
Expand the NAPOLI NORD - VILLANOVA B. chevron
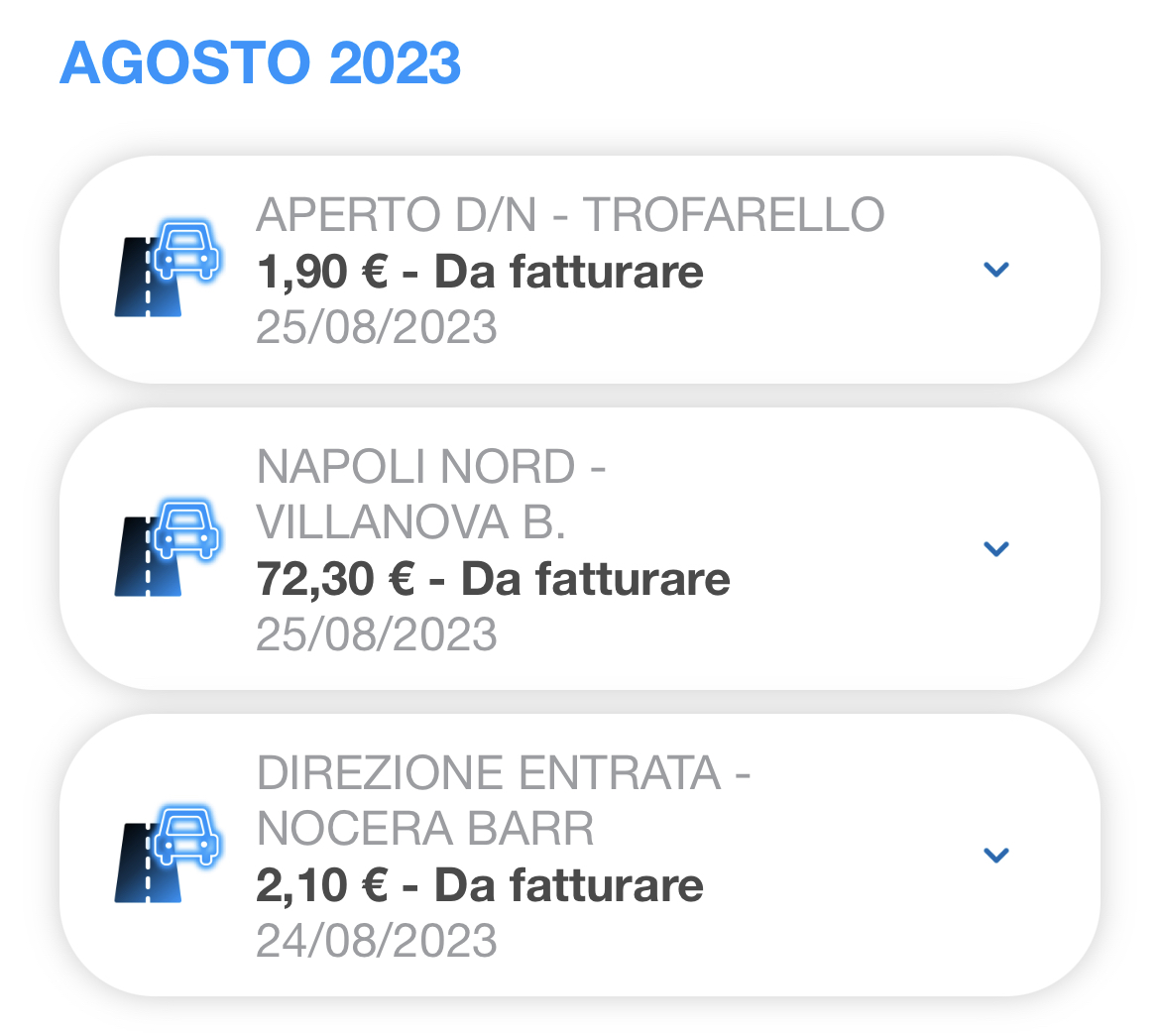pos(995,548)
